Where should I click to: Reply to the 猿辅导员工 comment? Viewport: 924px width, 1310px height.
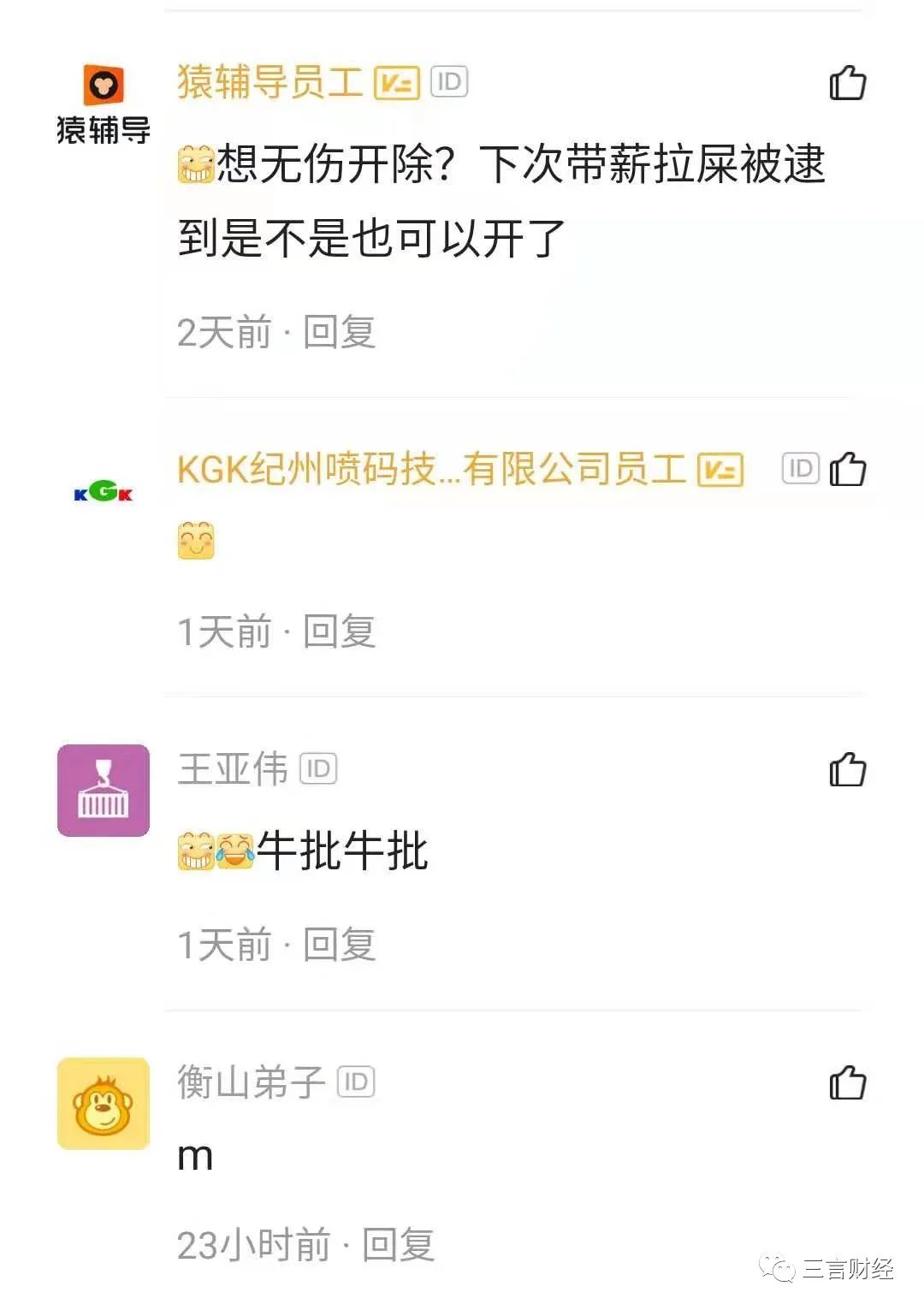pyautogui.click(x=340, y=332)
